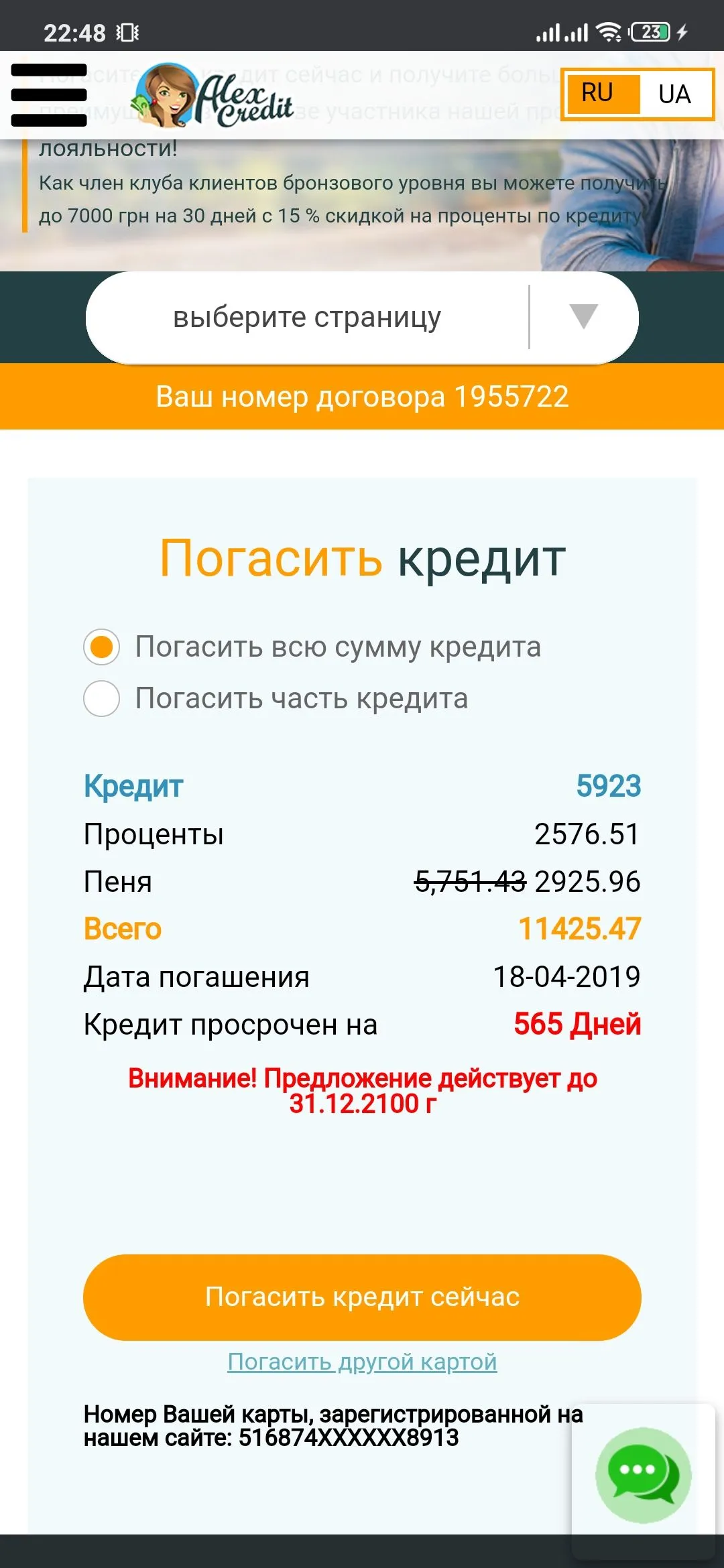Viewport: 724px width, 1568px height.
Task: Select the RU language option
Action: tap(598, 93)
